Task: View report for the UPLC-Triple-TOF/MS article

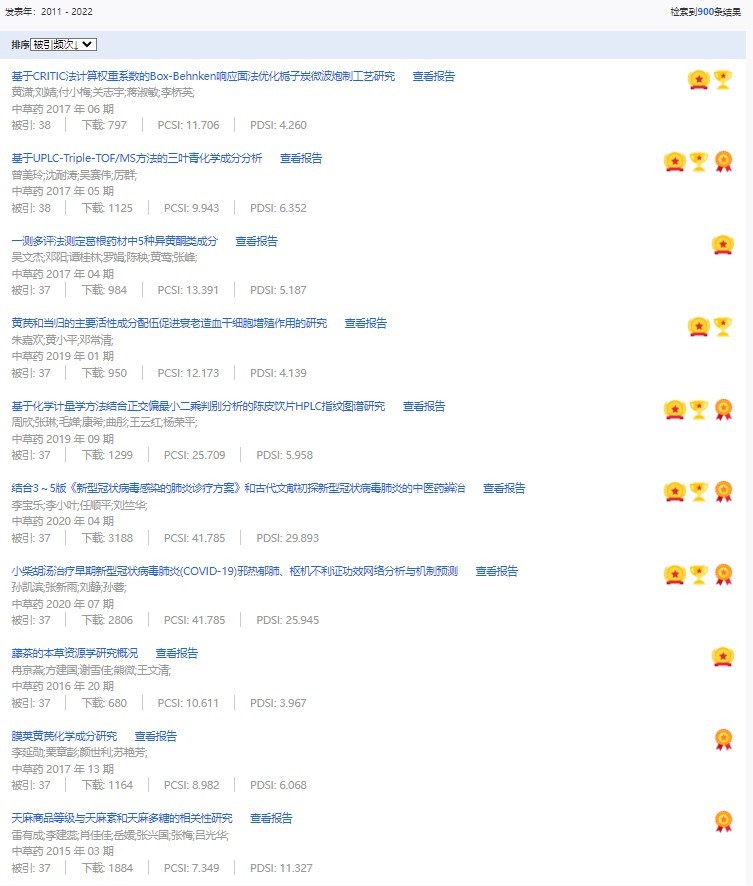Action: (x=301, y=158)
